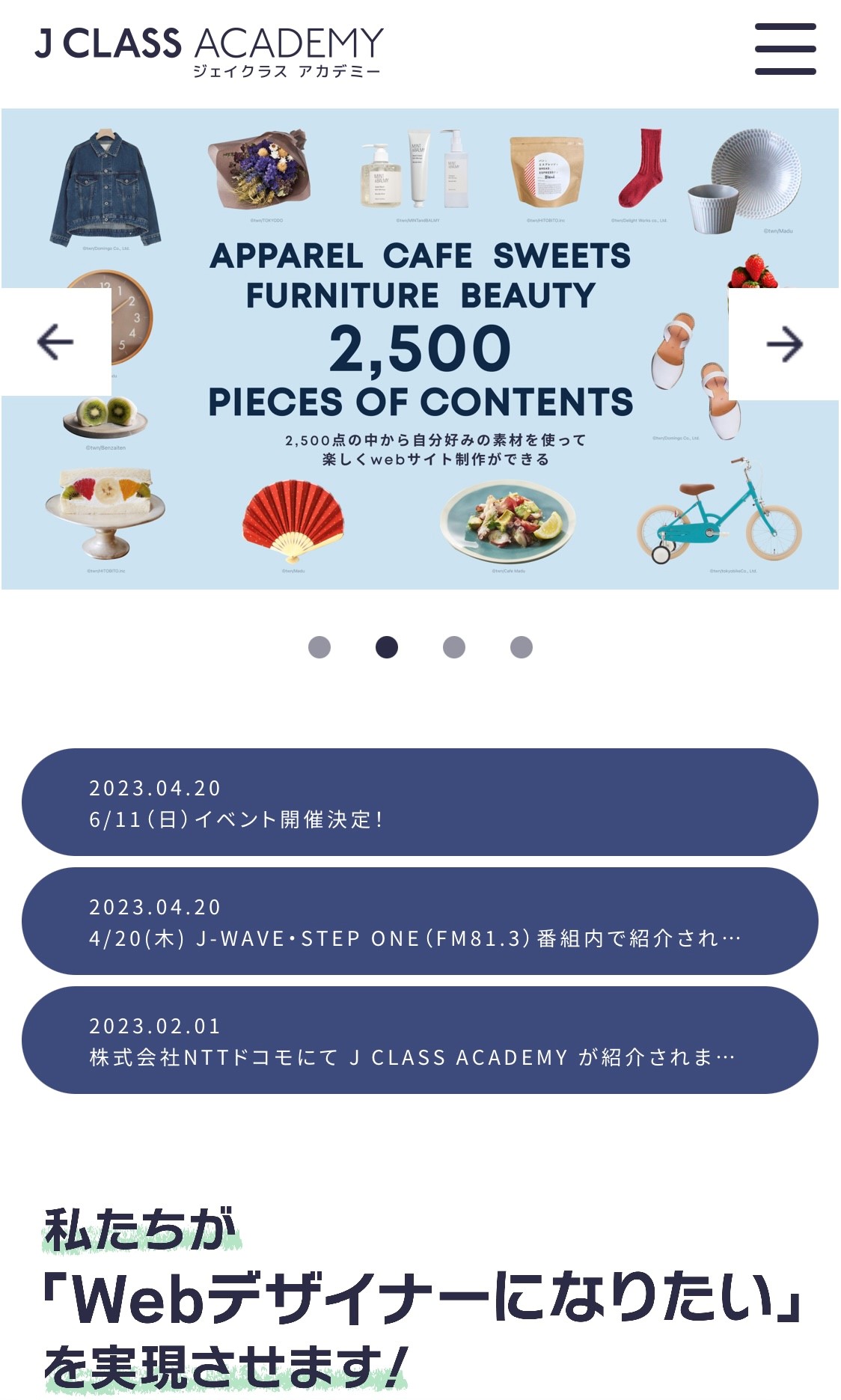The height and width of the screenshot is (1400, 841).
Task: Go to the J CLASS ACADEMY home logo
Action: (x=210, y=51)
